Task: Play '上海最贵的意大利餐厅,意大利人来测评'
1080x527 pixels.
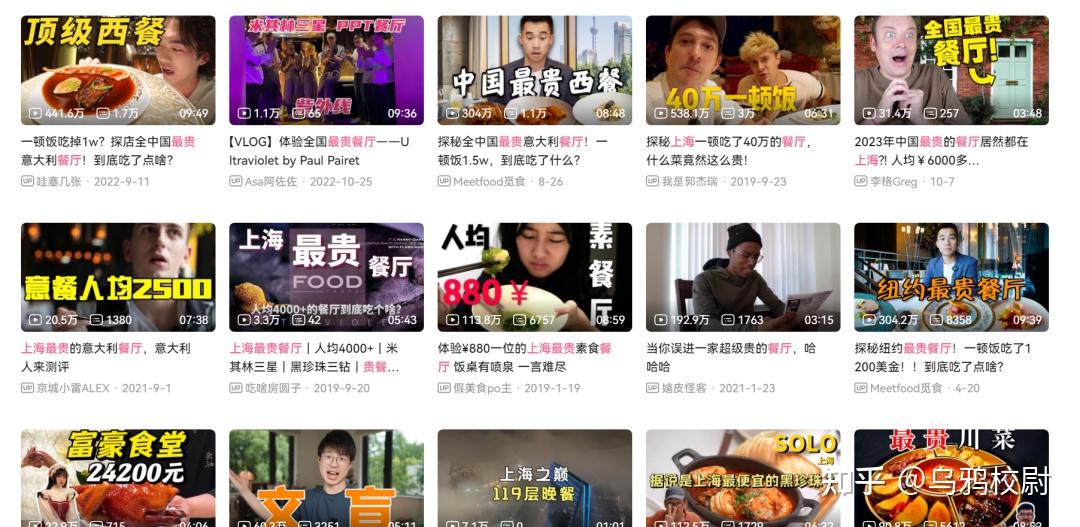Action: [118, 277]
